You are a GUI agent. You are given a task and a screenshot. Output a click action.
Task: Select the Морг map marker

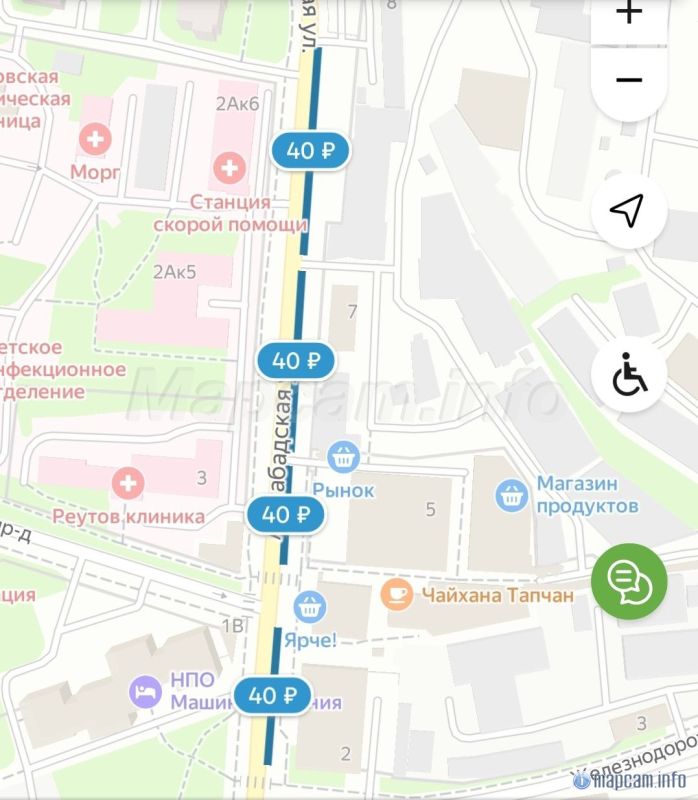click(x=96, y=140)
